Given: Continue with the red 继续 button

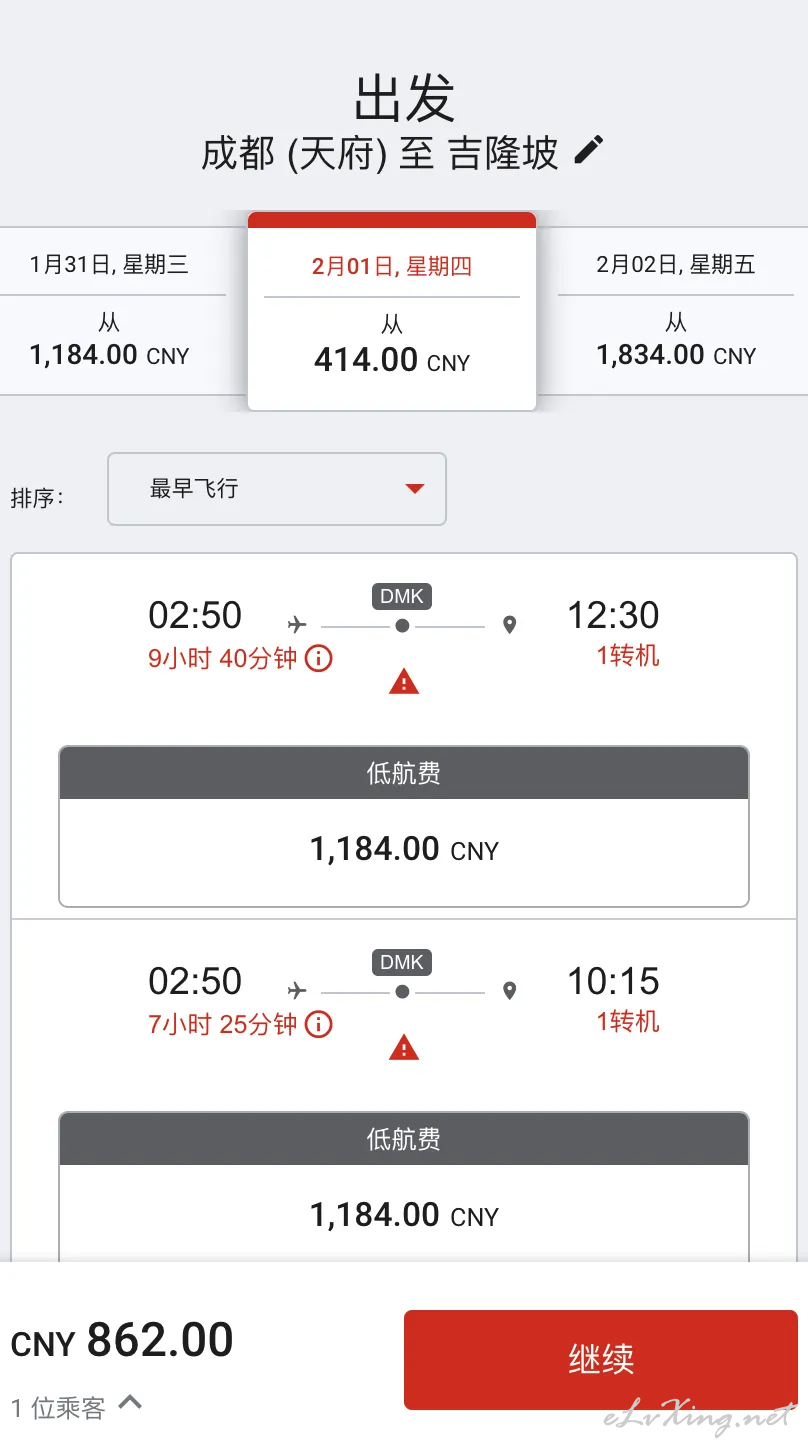Looking at the screenshot, I should pyautogui.click(x=601, y=1360).
